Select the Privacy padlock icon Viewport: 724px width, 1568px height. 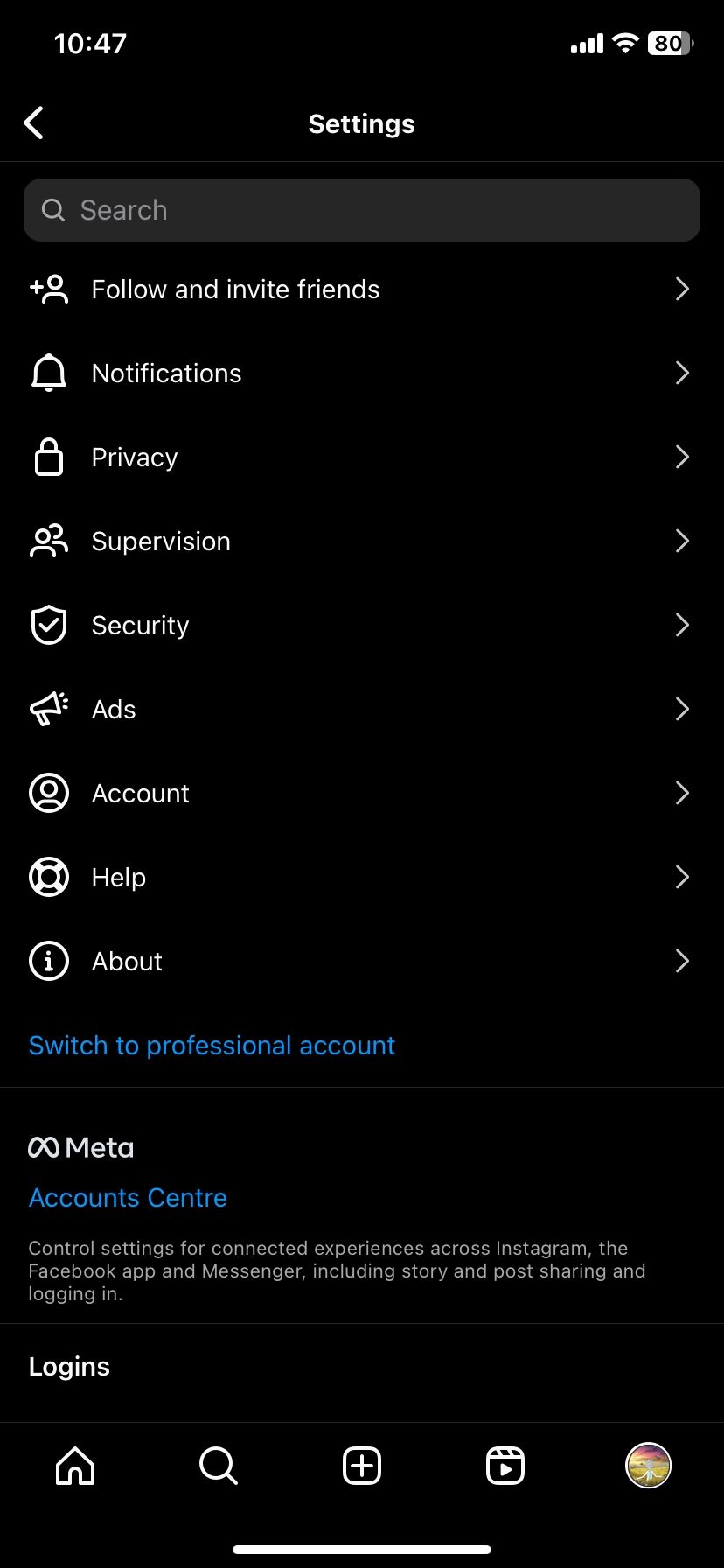49,457
